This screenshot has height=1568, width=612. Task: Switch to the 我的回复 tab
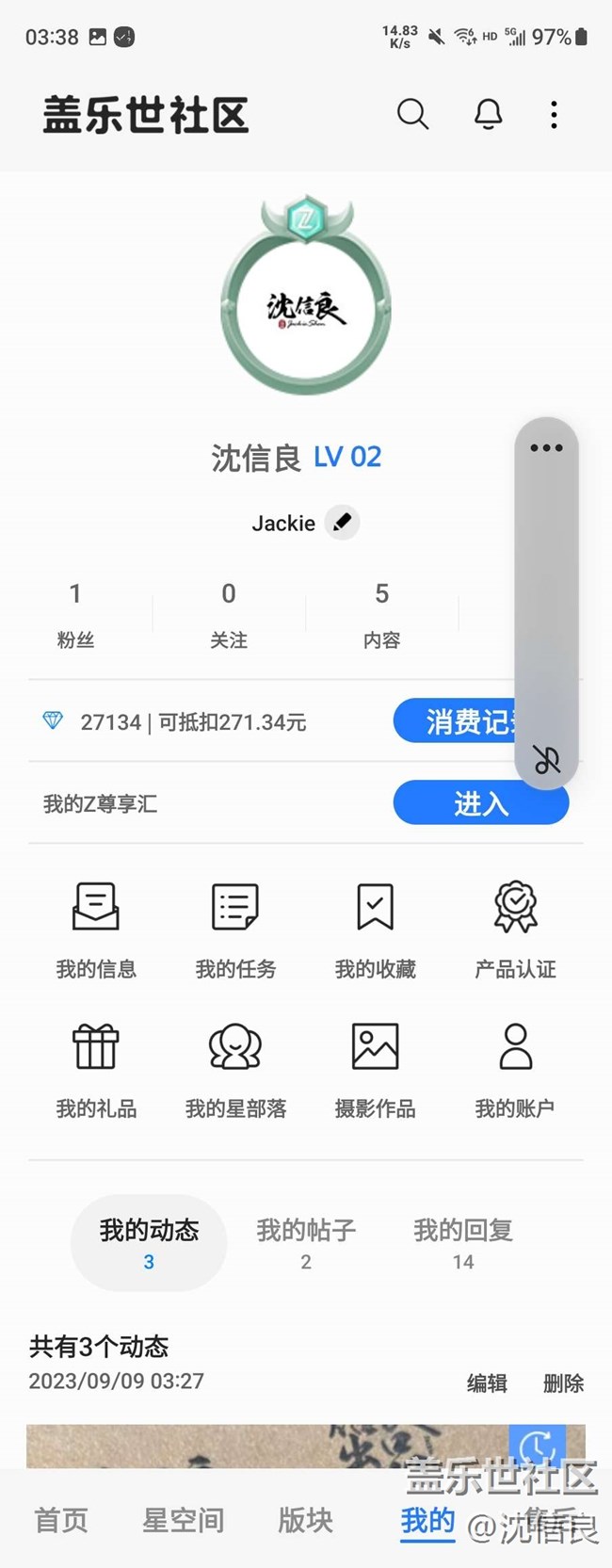pos(462,1242)
